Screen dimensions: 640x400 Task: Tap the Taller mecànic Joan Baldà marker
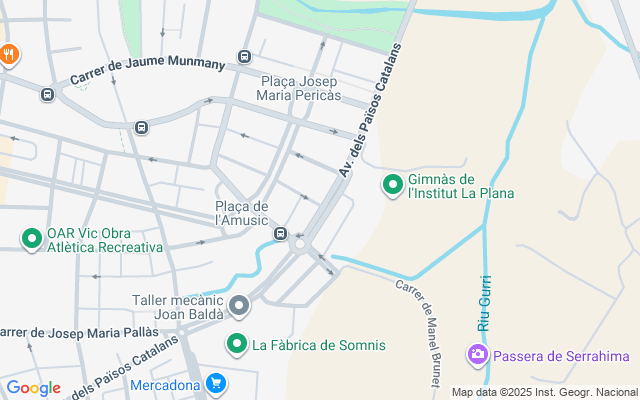tap(238, 305)
